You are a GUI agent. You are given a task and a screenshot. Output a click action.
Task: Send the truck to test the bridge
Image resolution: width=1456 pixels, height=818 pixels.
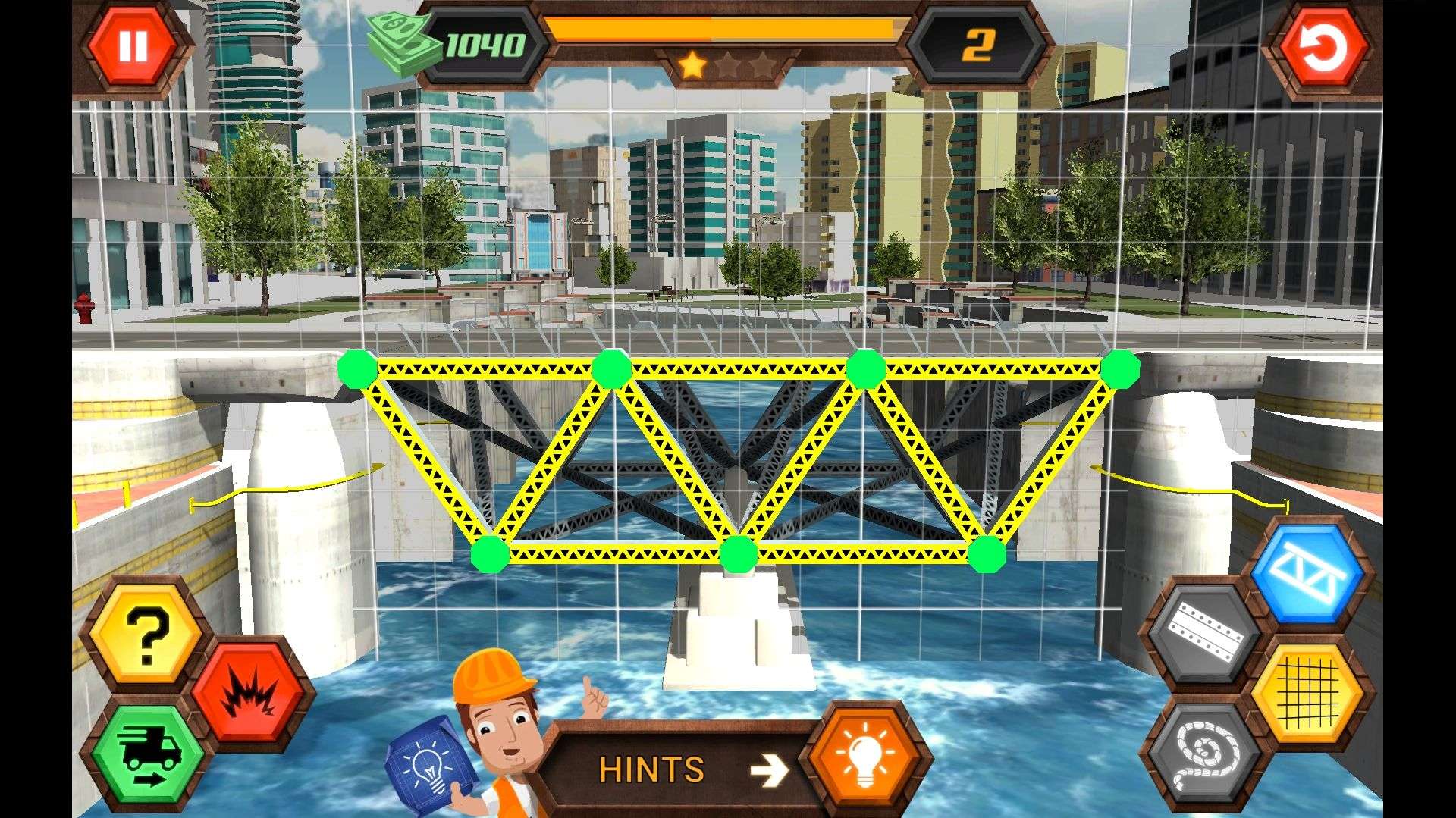(x=149, y=753)
